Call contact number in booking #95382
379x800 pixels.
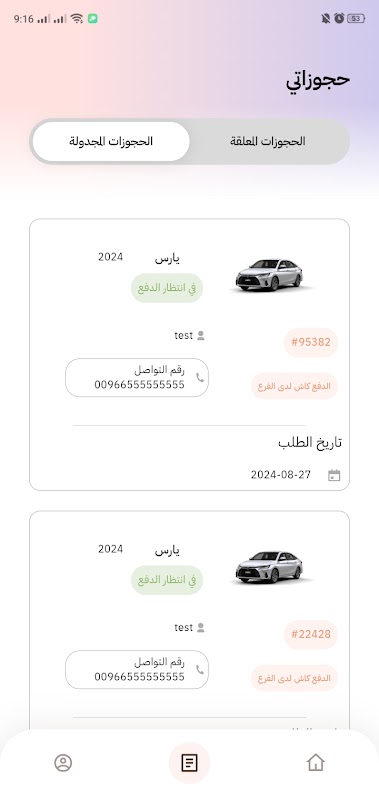coord(137,378)
